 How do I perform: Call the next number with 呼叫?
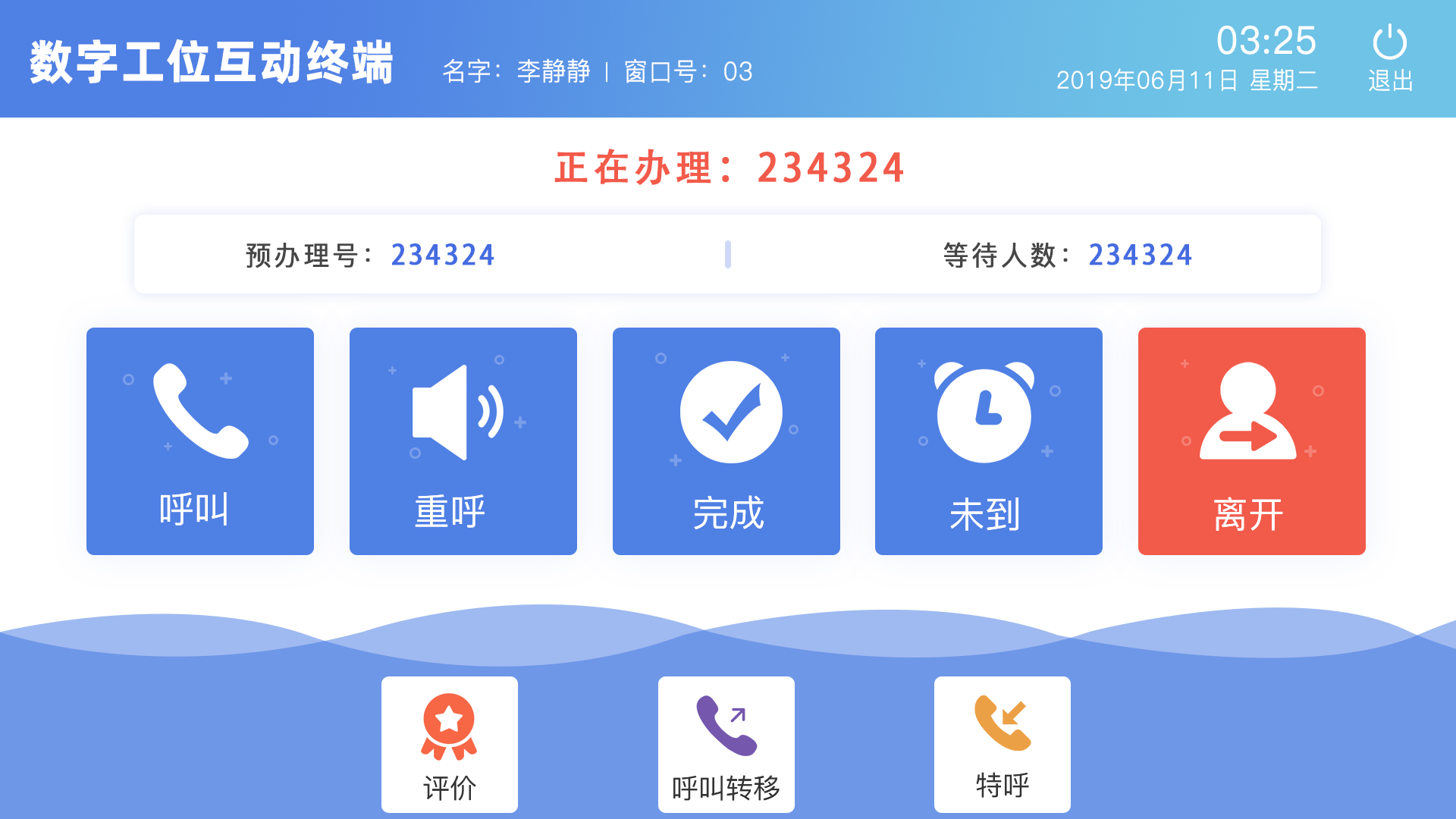click(200, 441)
